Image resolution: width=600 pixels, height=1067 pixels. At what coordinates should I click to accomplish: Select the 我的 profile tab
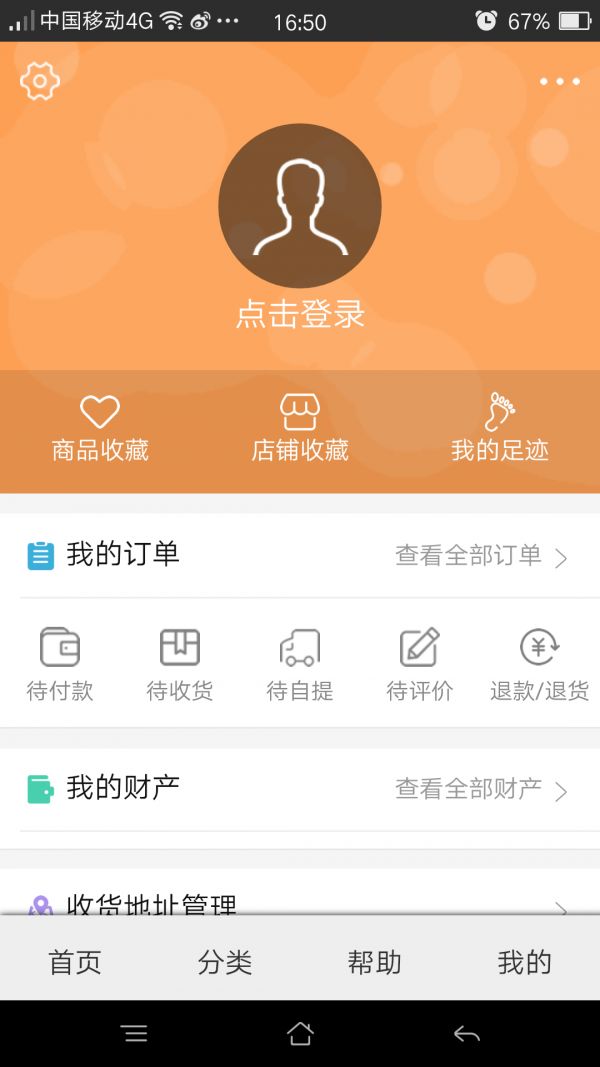pyautogui.click(x=525, y=963)
